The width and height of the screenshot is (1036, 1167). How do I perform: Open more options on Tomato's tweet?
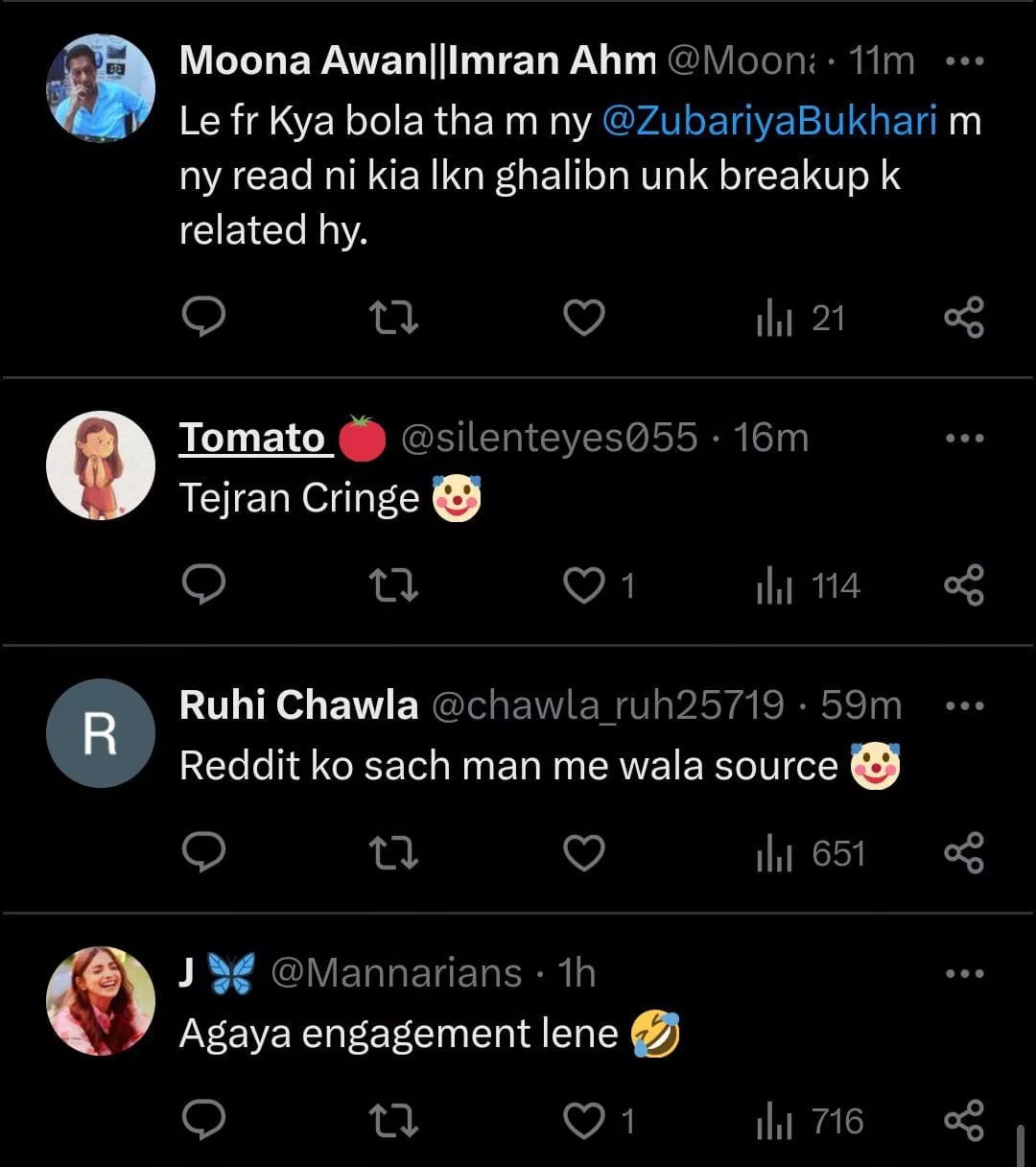[x=964, y=439]
